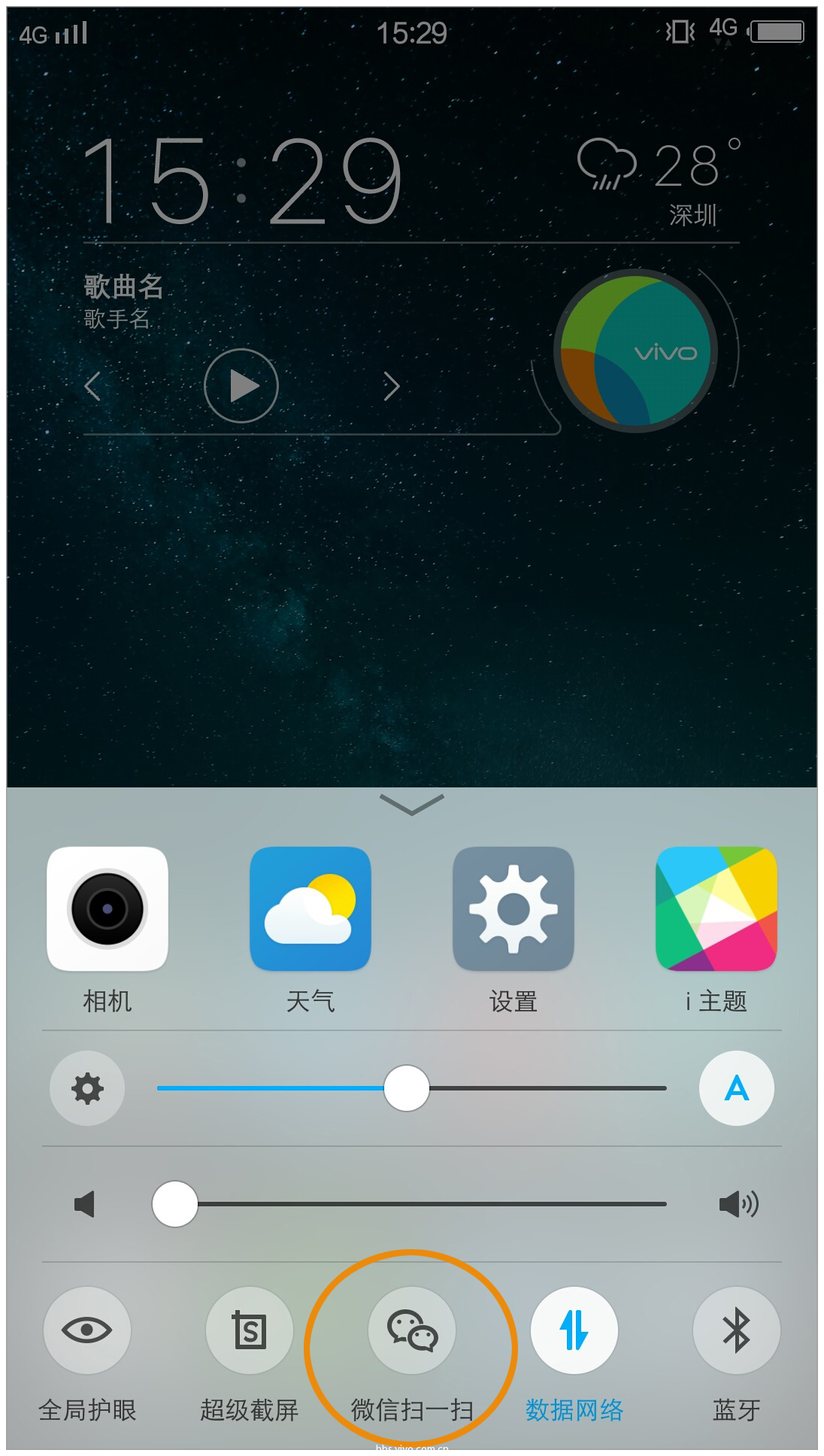This screenshot has width=824, height=1456.
Task: Turn off 数据网络 mobile data
Action: point(574,1330)
